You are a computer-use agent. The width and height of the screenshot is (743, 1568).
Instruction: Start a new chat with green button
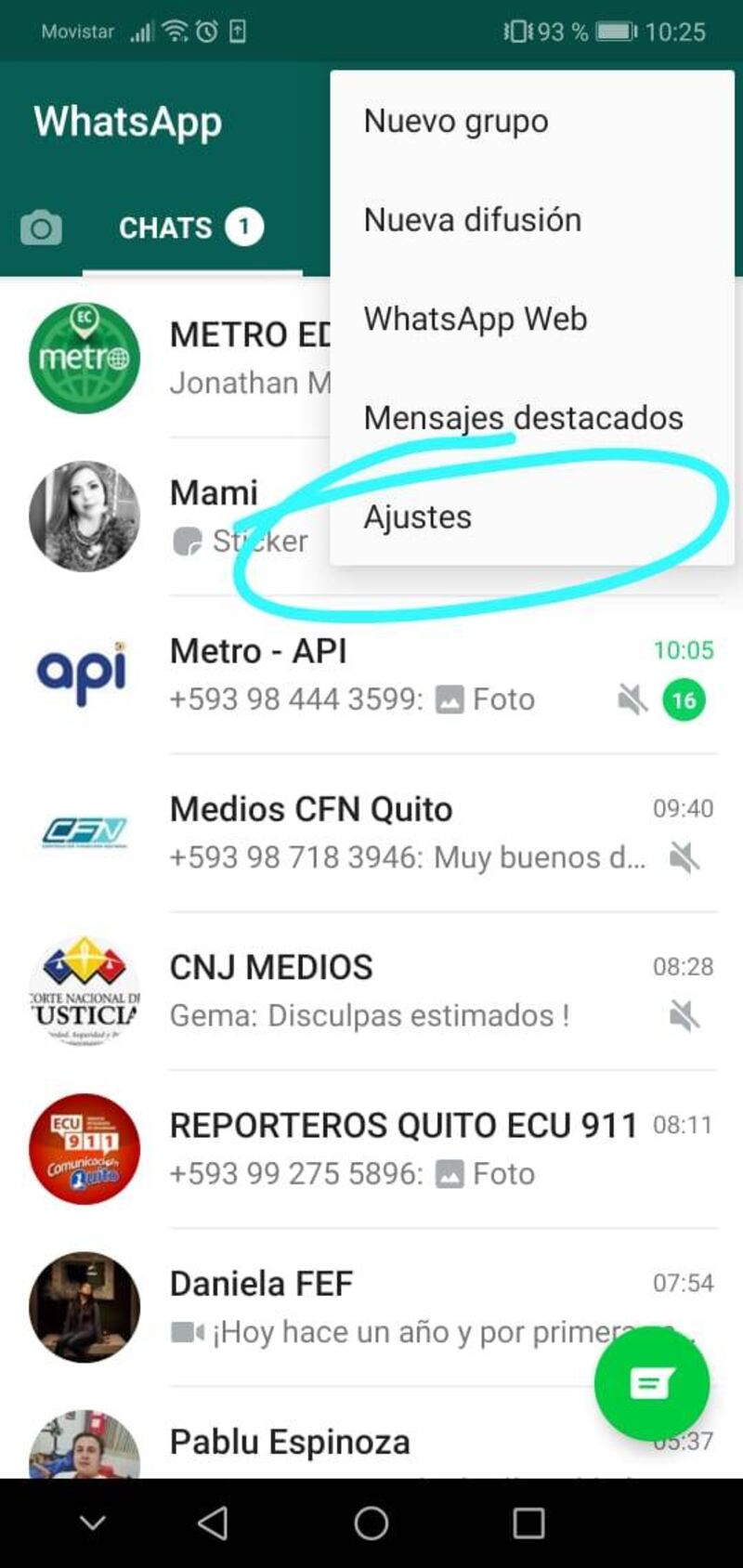(x=651, y=1383)
